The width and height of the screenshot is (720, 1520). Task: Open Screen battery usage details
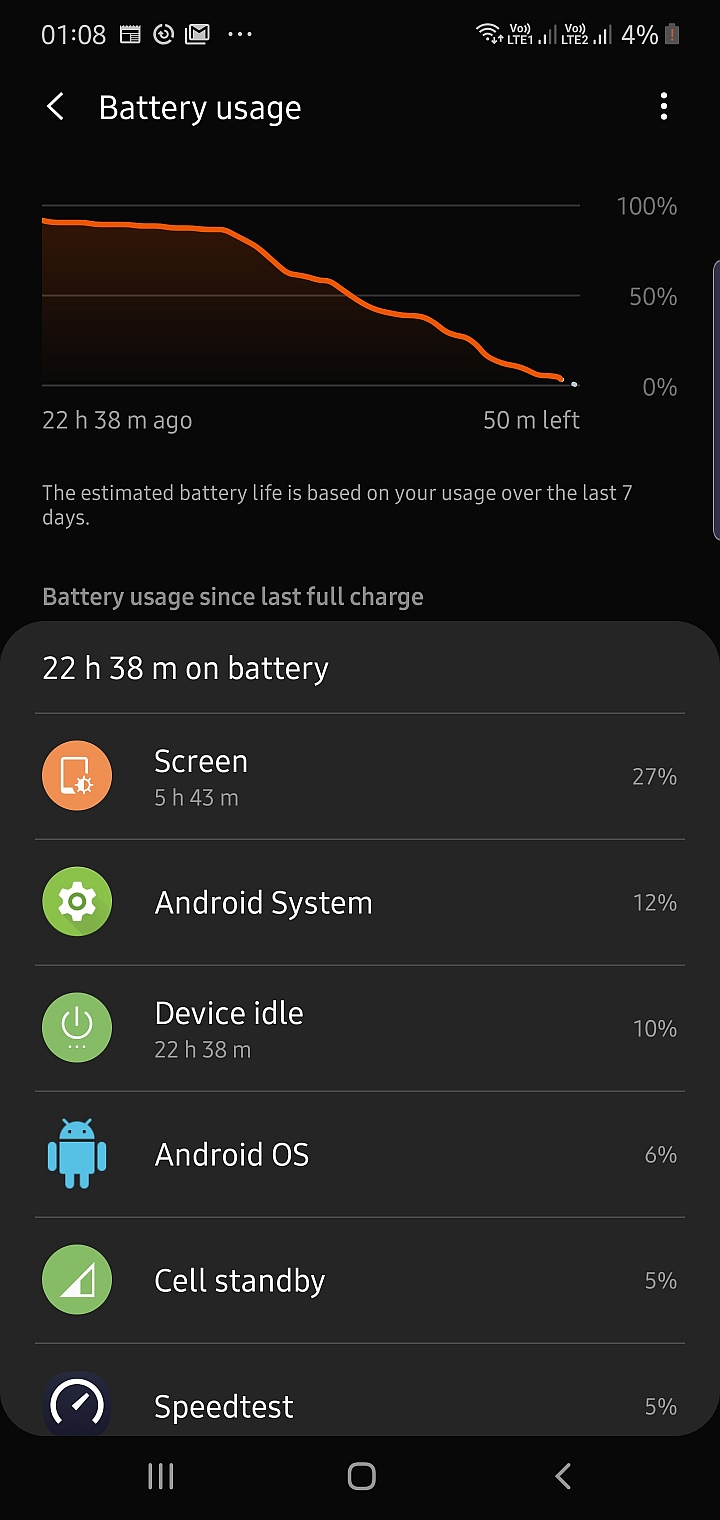click(360, 777)
